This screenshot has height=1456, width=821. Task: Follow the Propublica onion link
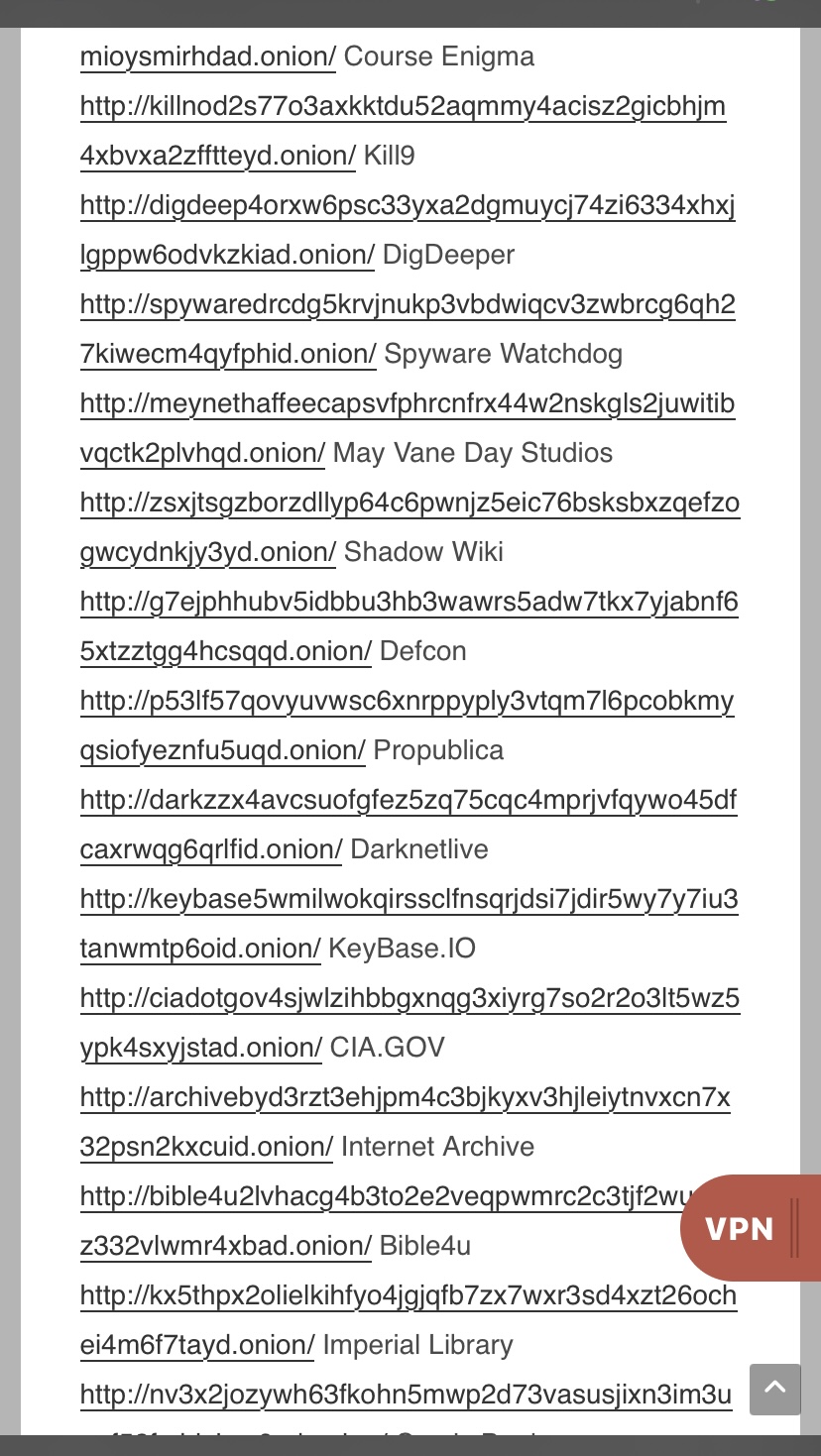coord(407,702)
